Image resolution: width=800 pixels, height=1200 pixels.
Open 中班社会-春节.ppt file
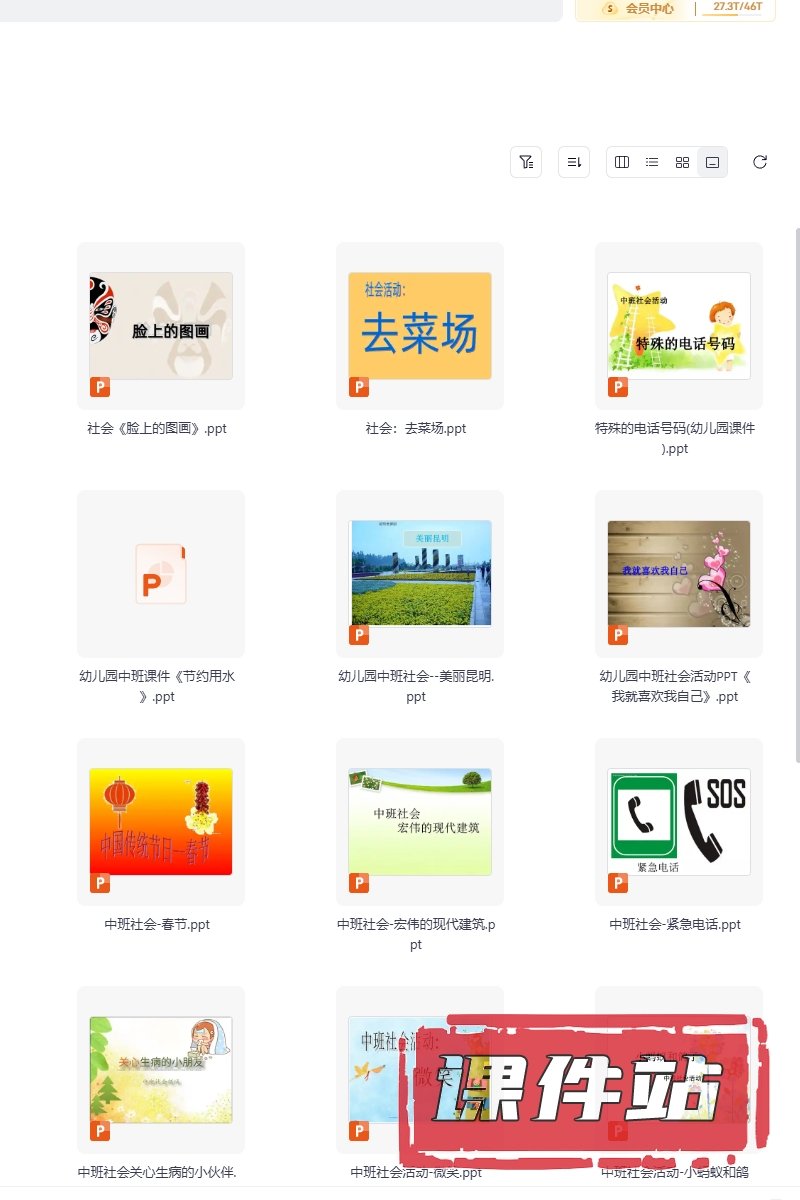click(x=161, y=822)
